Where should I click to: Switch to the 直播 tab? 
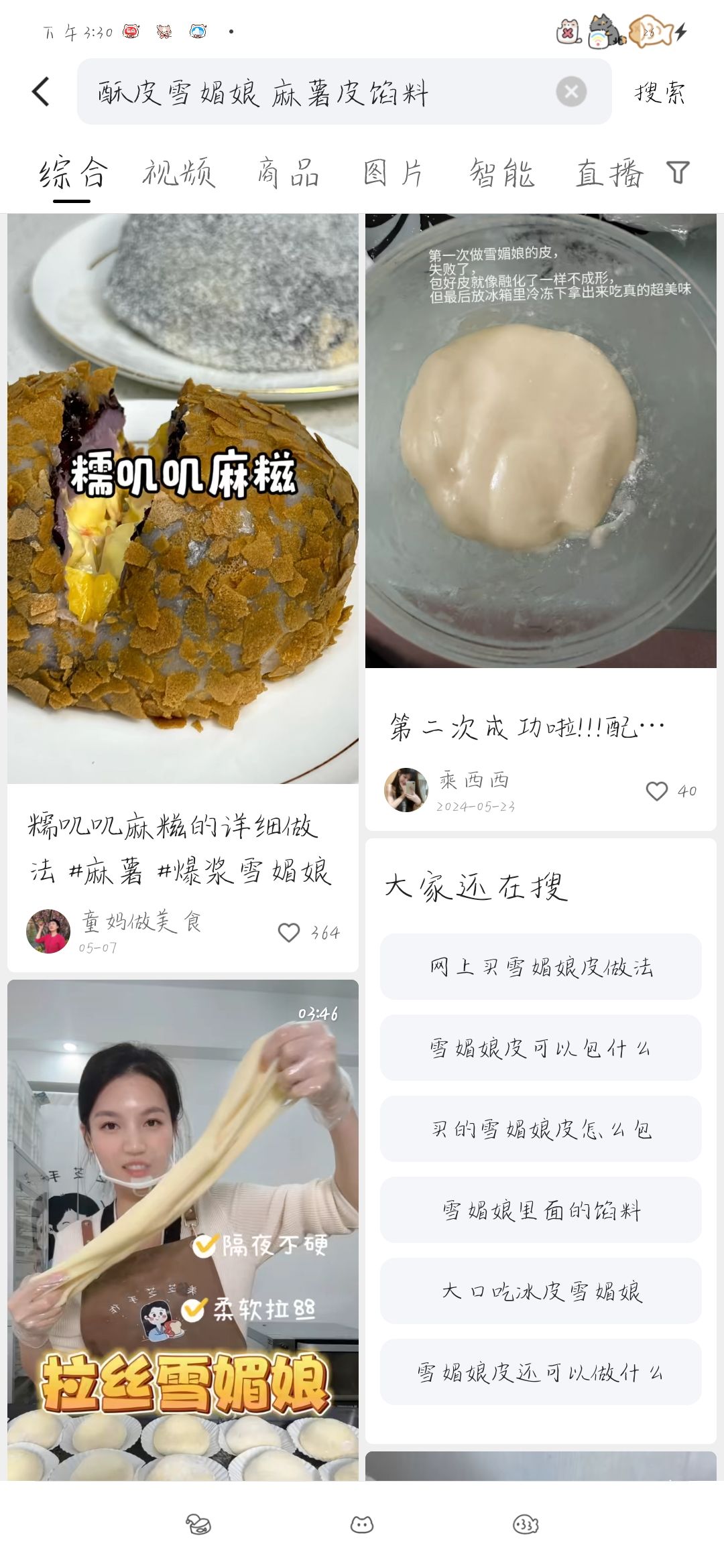(x=609, y=174)
